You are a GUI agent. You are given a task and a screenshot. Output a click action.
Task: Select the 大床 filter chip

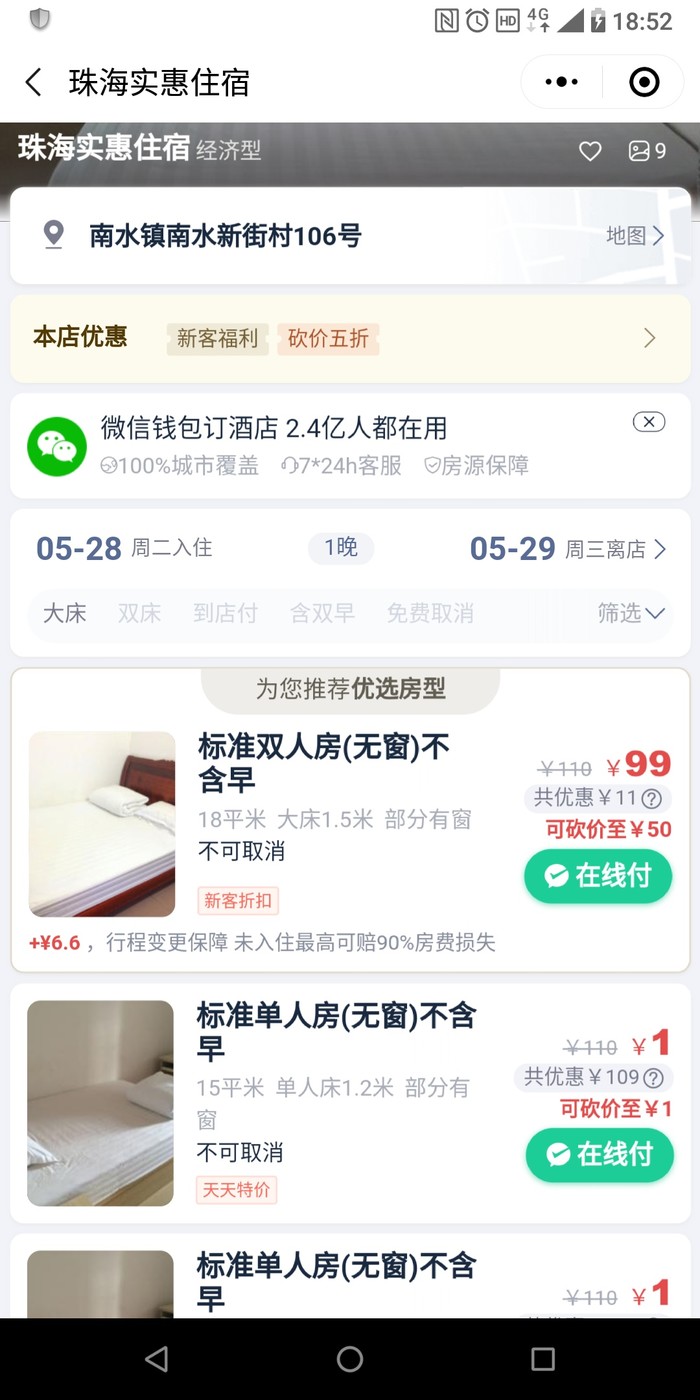click(64, 613)
